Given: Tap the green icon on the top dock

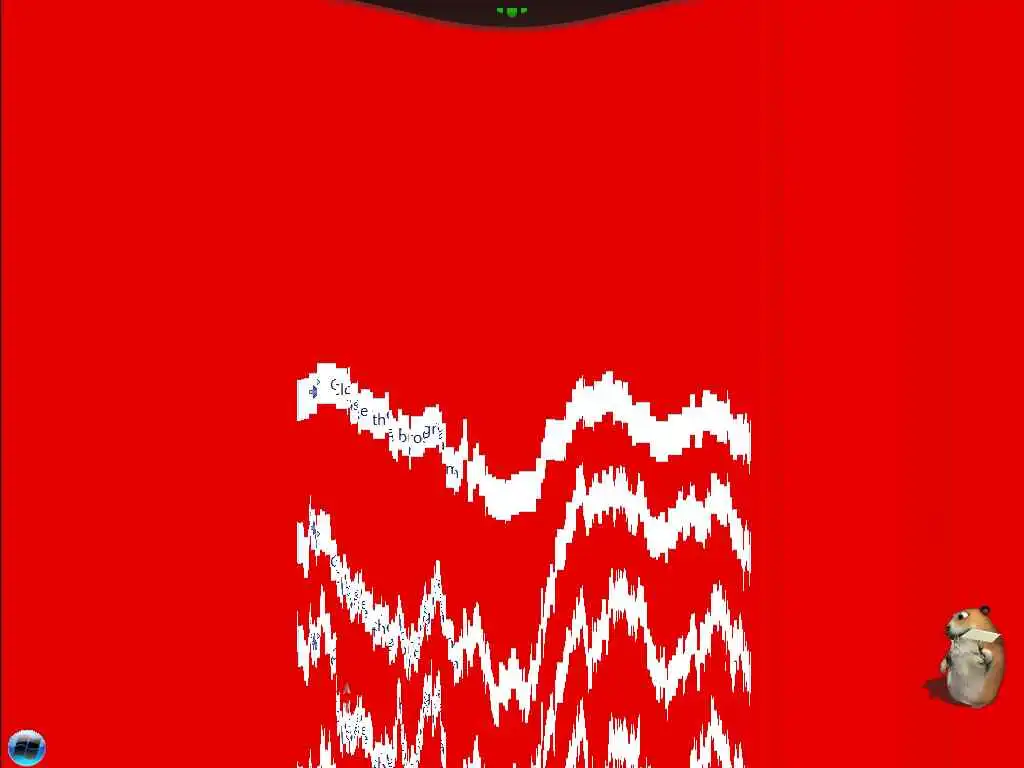Looking at the screenshot, I should tap(512, 12).
